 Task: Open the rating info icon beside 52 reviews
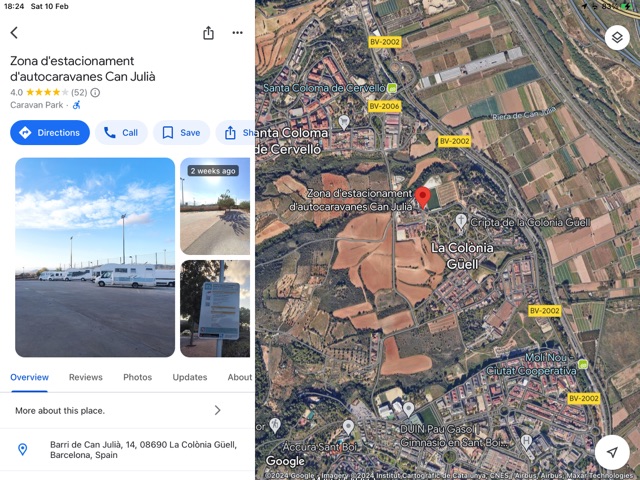click(95, 92)
